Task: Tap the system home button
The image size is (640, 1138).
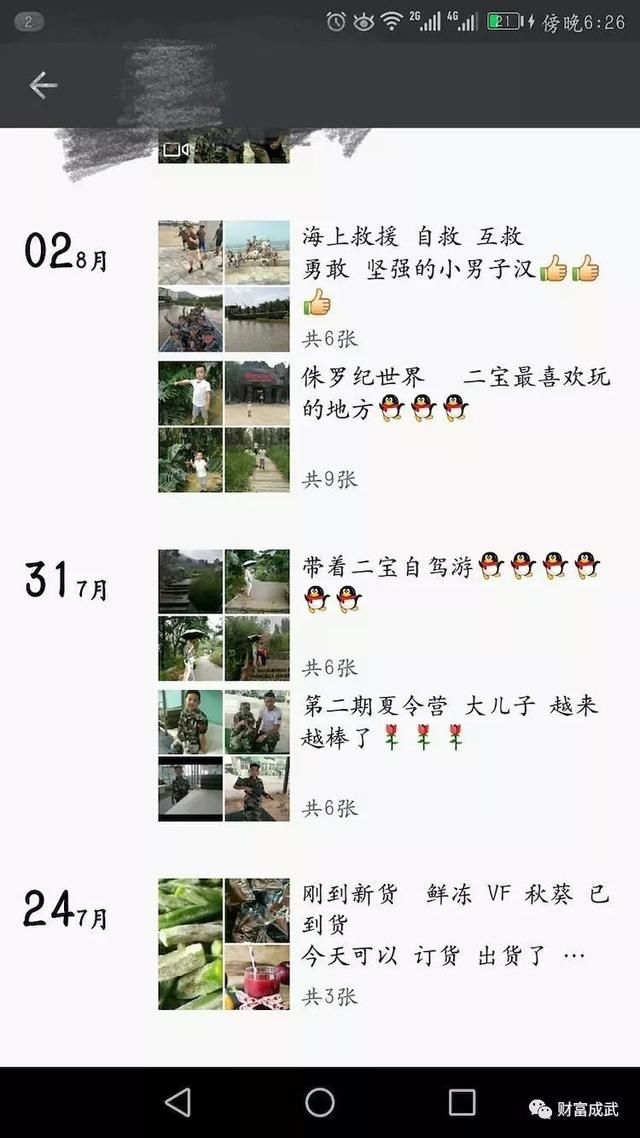Action: click(x=320, y=1102)
